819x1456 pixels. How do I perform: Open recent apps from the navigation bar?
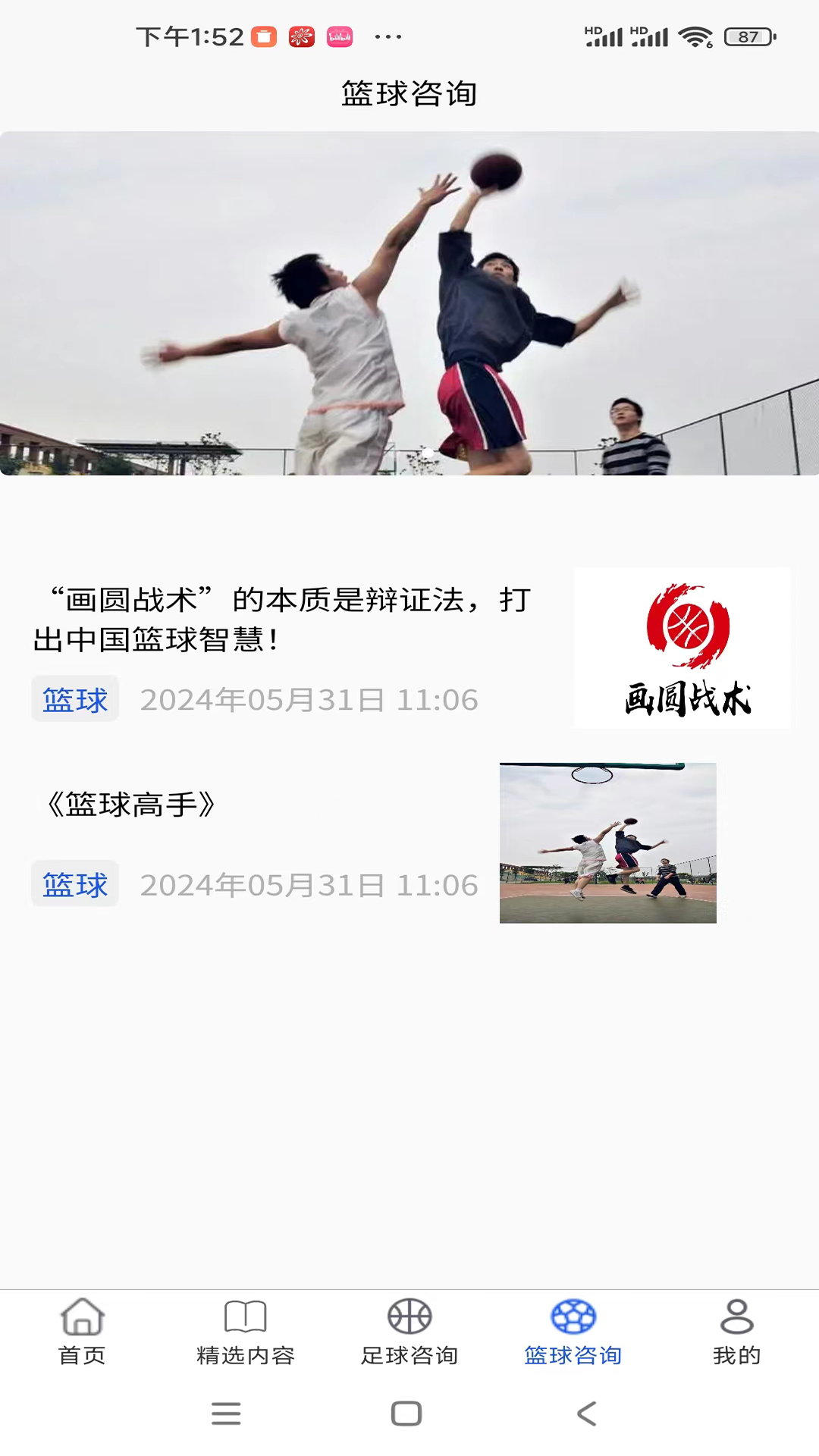pyautogui.click(x=226, y=1414)
